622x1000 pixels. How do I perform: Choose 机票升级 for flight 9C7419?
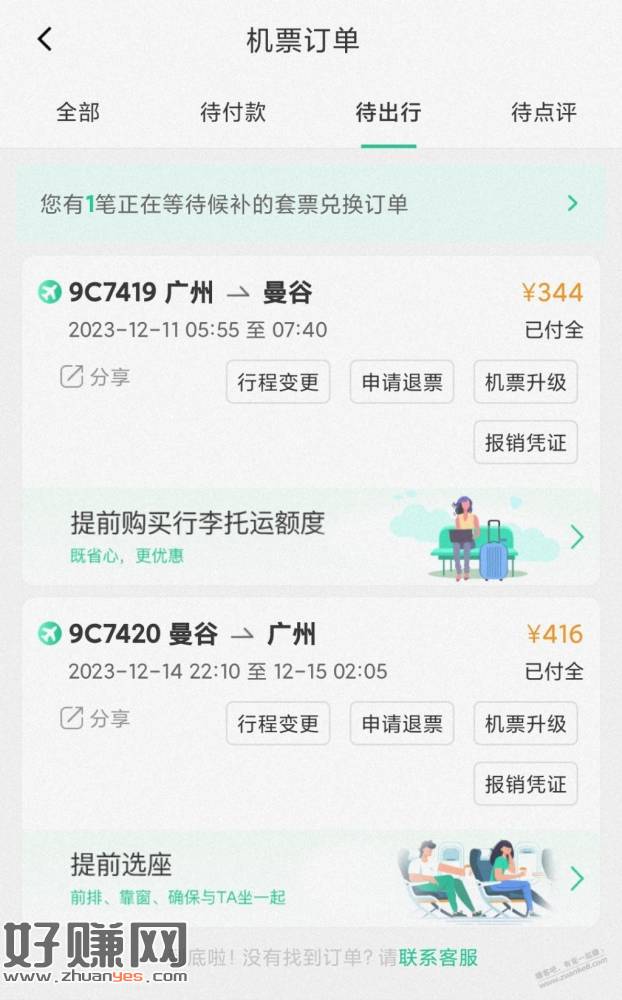[x=525, y=382]
